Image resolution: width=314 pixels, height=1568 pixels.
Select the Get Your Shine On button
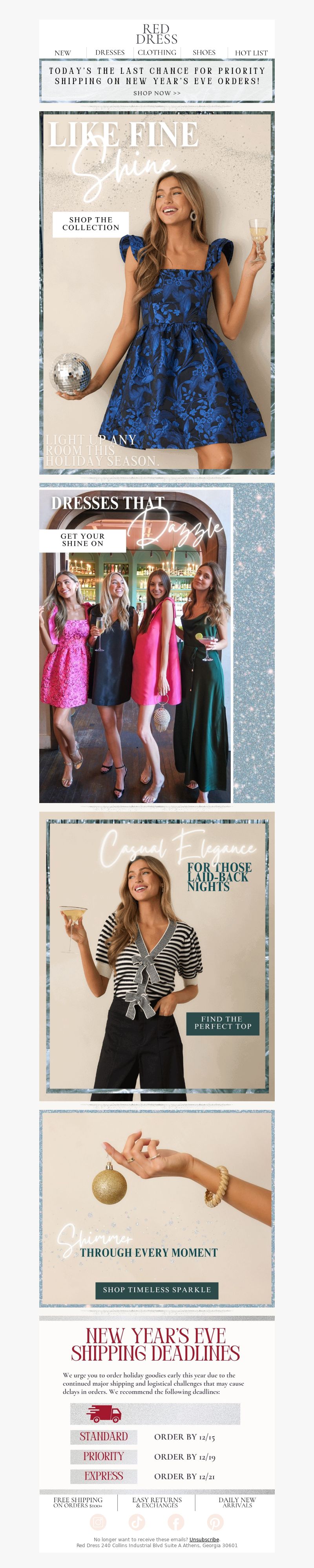click(83, 540)
